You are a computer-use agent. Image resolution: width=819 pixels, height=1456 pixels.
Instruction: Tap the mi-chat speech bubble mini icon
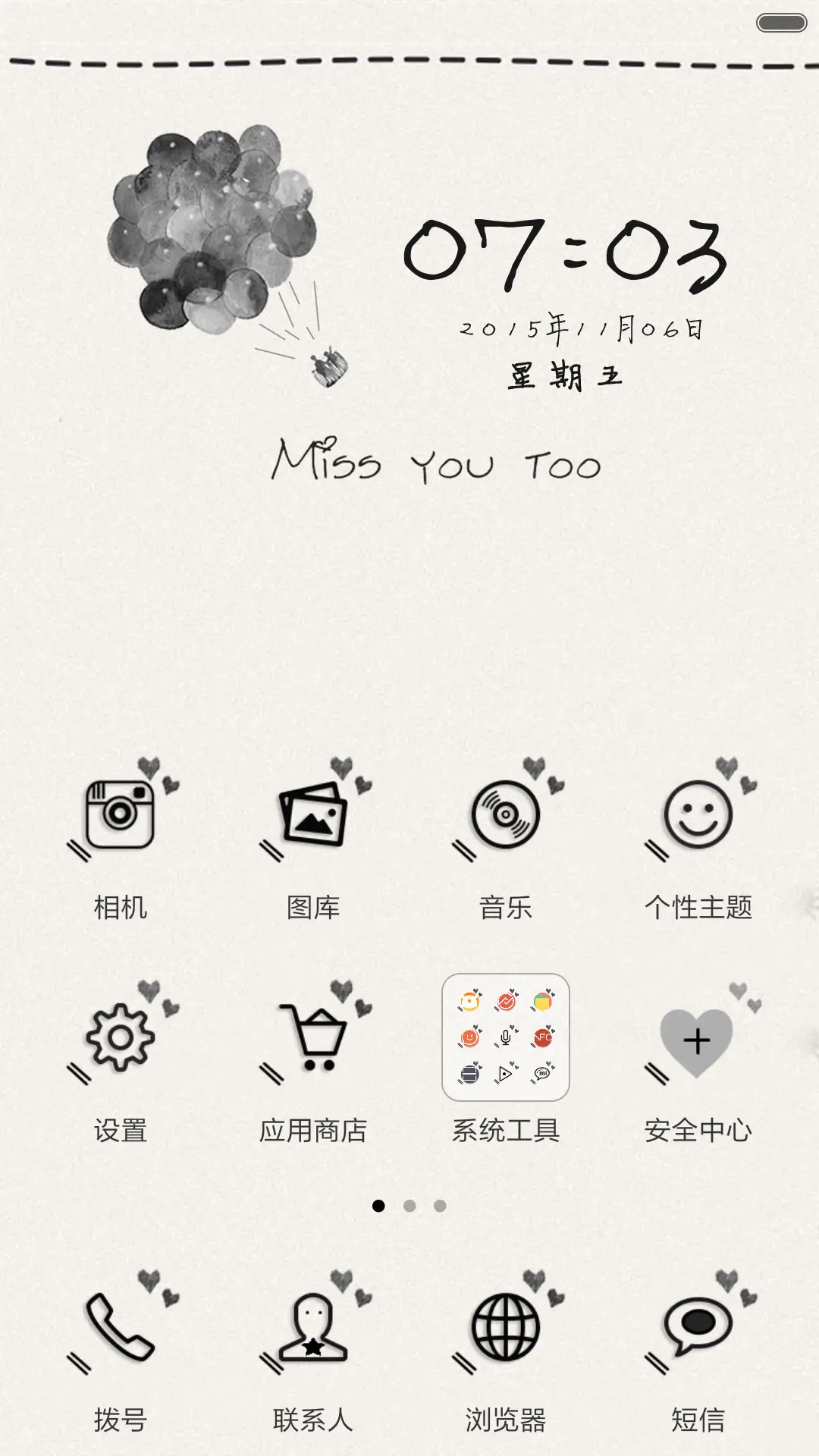click(x=541, y=1075)
